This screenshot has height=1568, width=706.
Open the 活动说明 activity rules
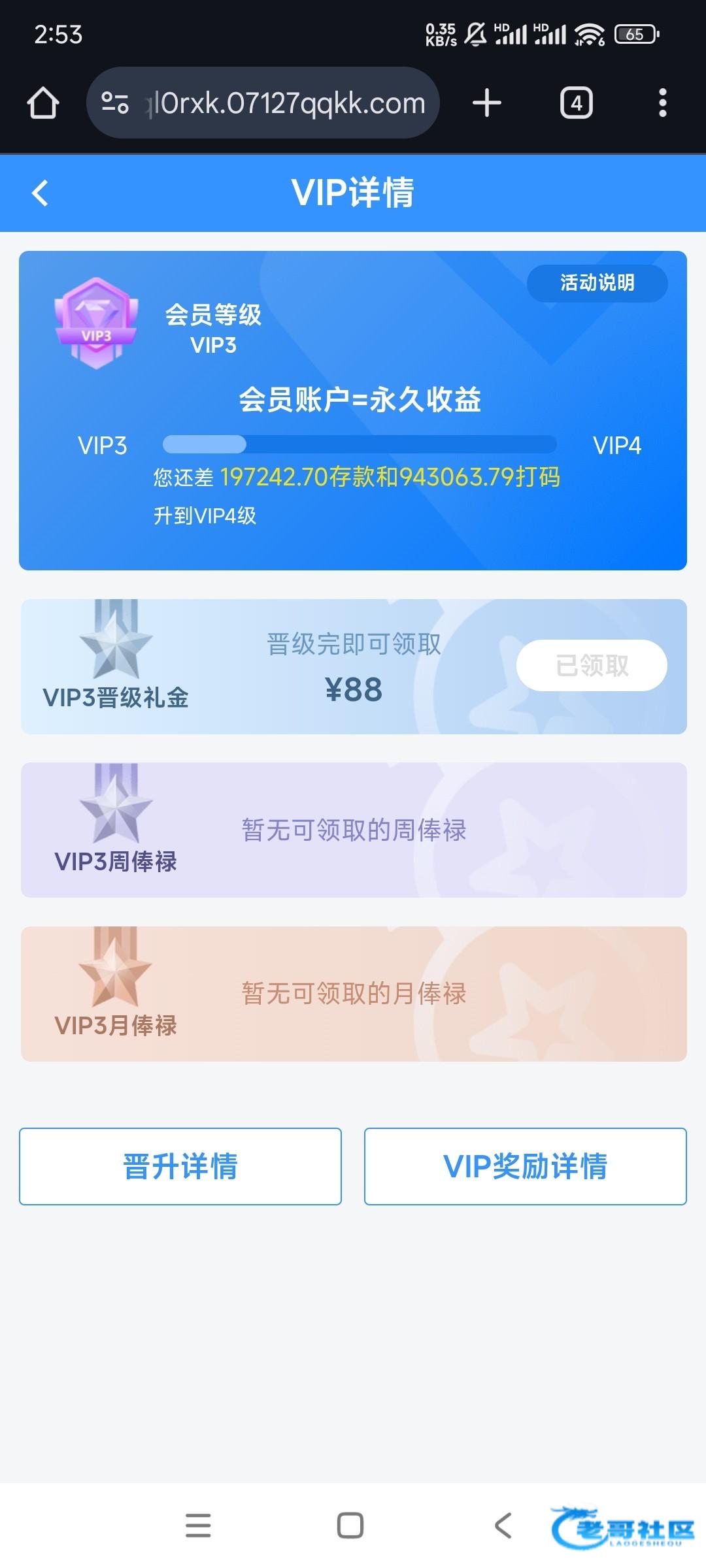pos(597,283)
